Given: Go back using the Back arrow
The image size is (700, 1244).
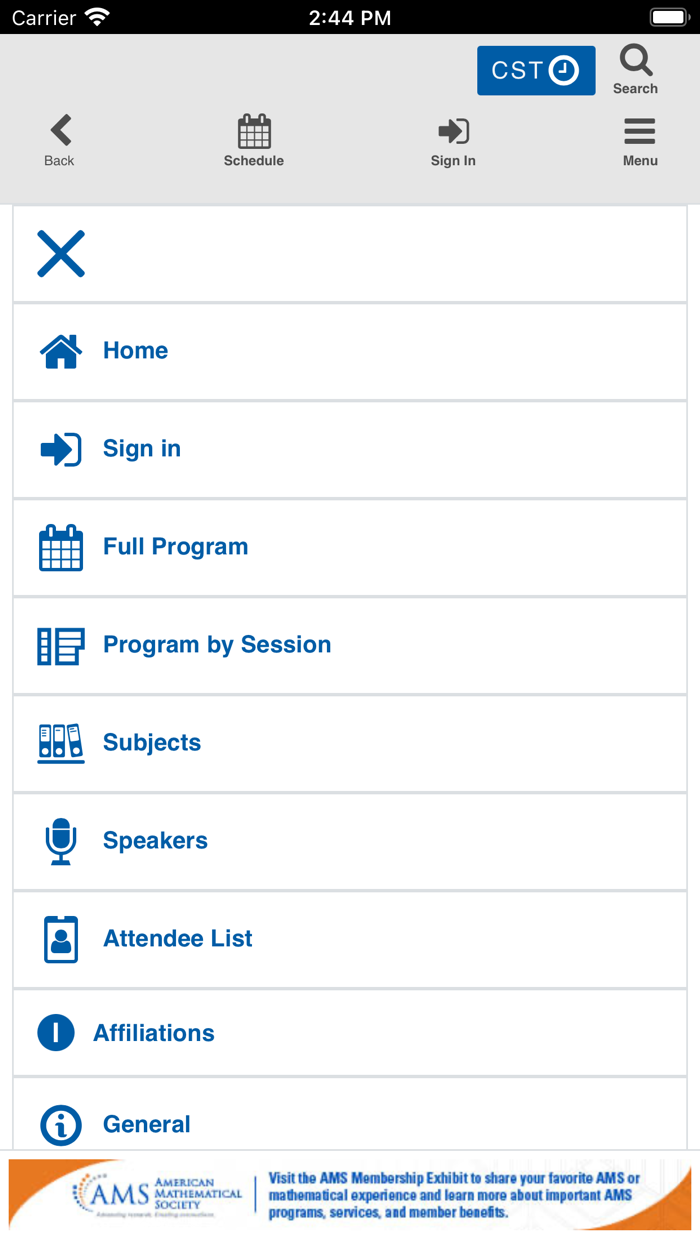Looking at the screenshot, I should pyautogui.click(x=60, y=141).
